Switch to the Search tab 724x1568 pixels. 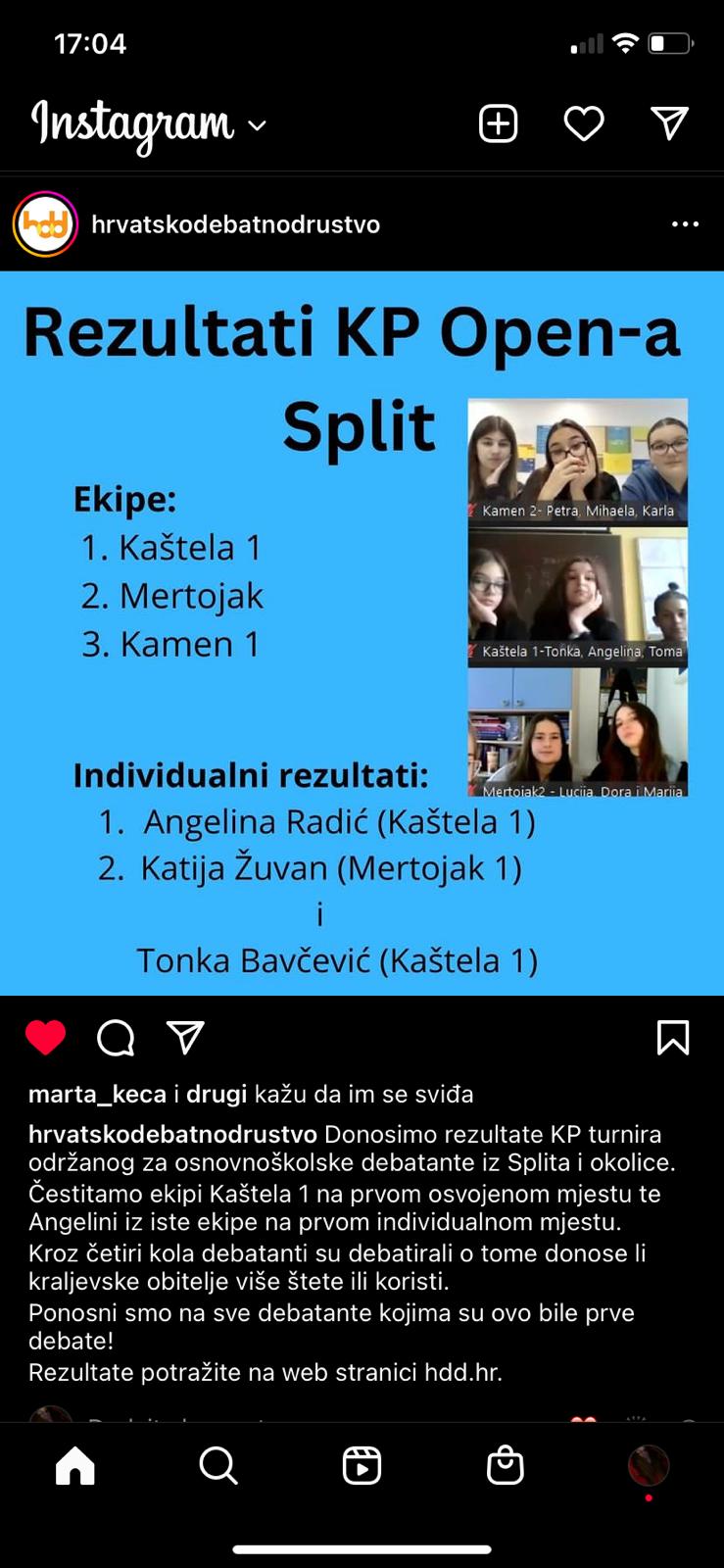tap(217, 1466)
